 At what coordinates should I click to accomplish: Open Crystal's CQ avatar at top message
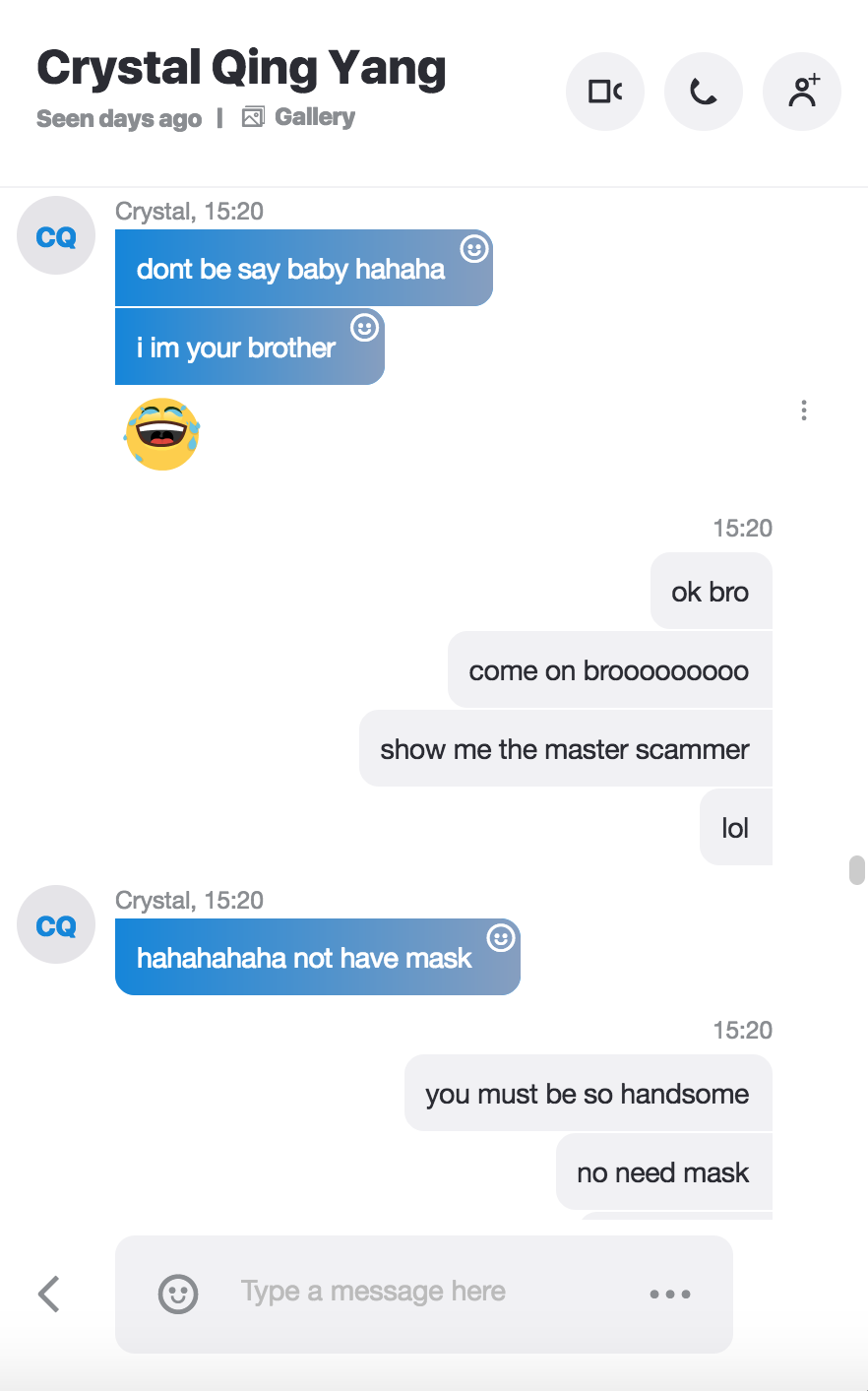pos(56,236)
